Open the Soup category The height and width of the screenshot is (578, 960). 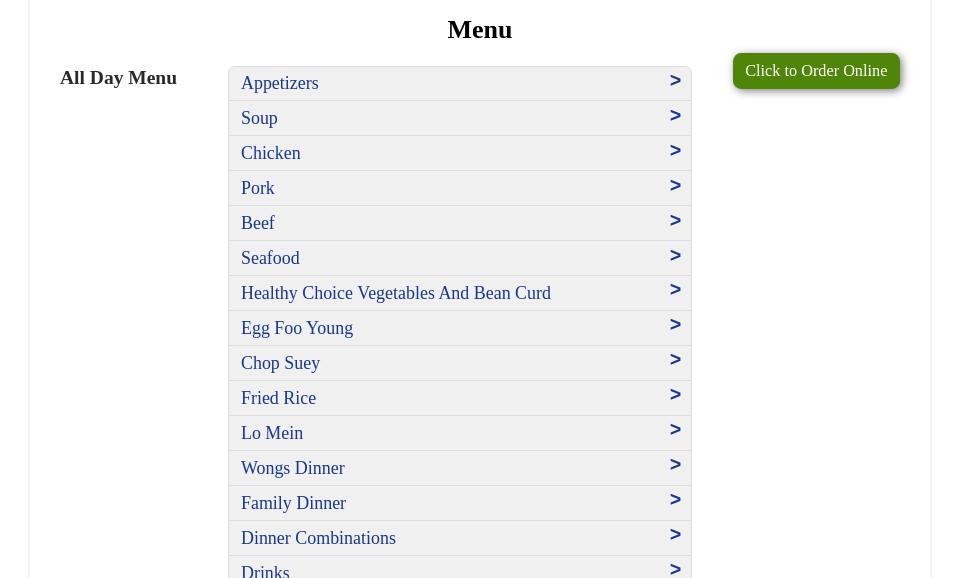coord(459,118)
